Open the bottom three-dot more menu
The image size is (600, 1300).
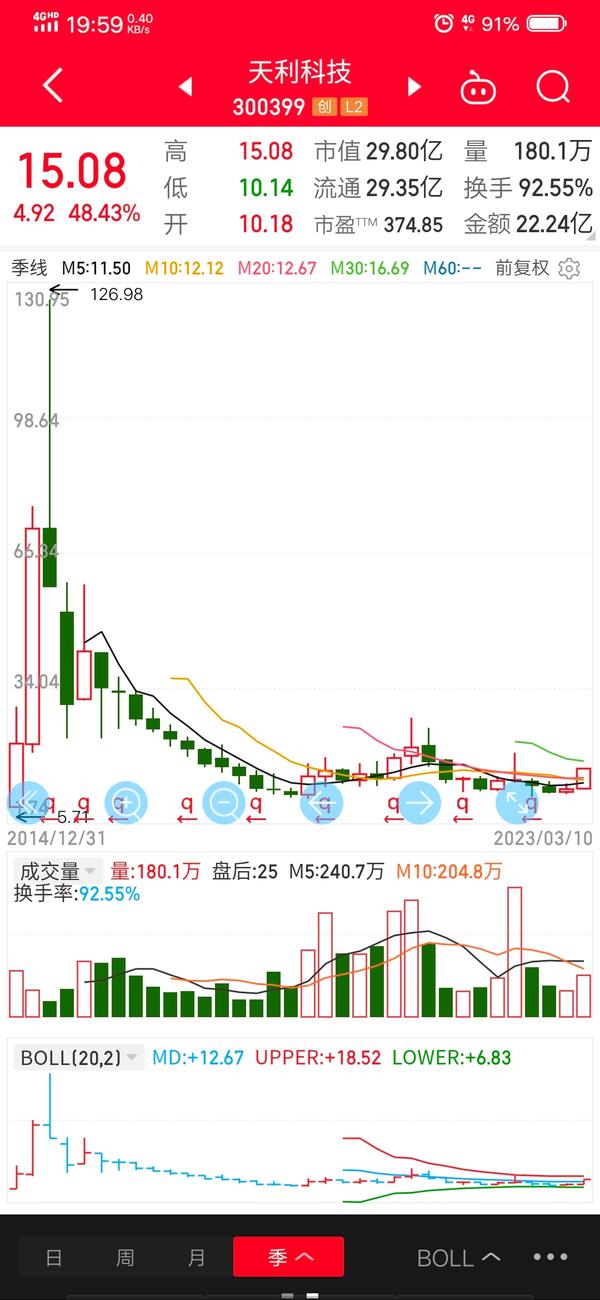[551, 1257]
